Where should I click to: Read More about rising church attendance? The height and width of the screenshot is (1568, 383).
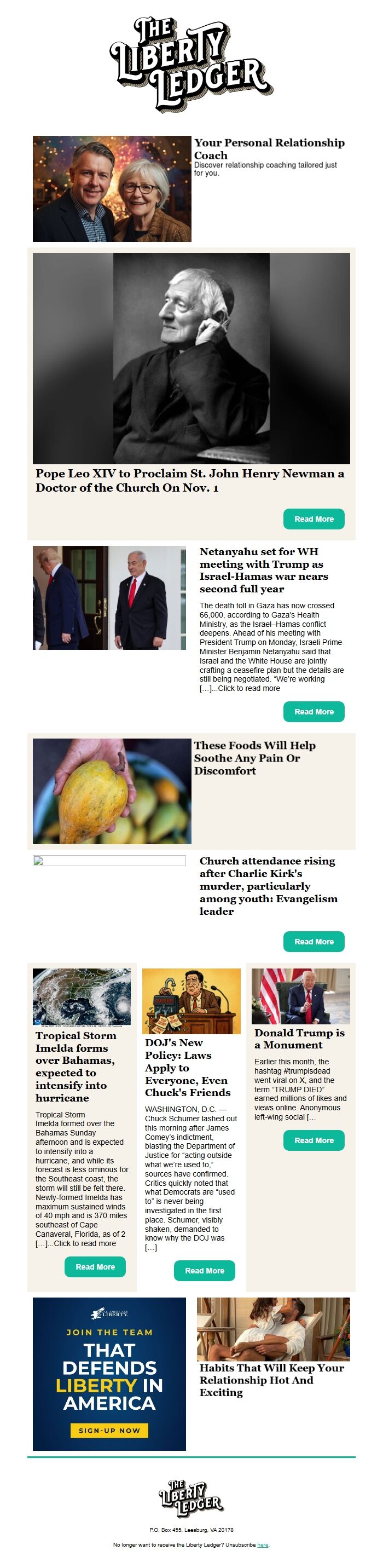[314, 941]
